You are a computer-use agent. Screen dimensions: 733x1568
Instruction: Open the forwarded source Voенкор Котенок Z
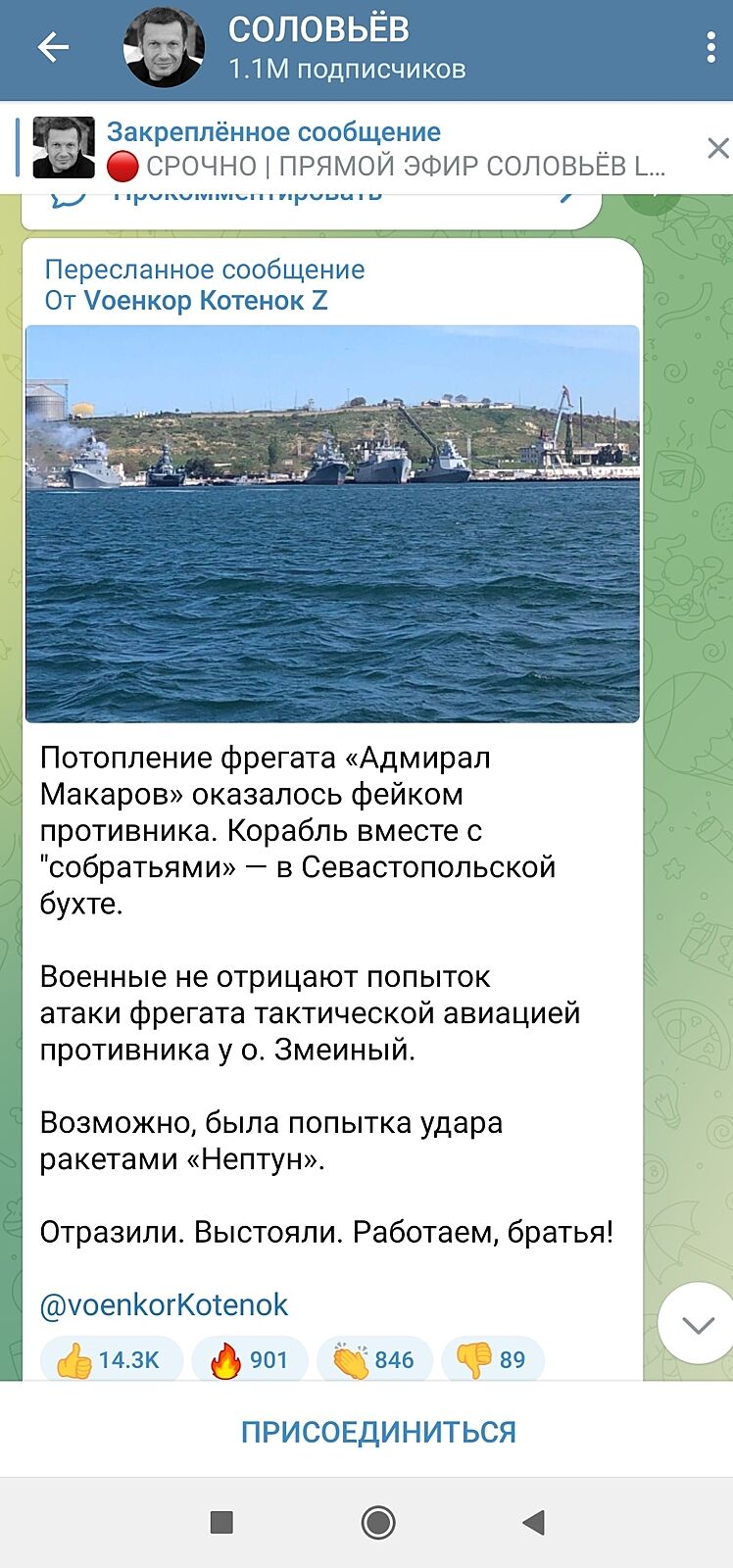(x=206, y=301)
